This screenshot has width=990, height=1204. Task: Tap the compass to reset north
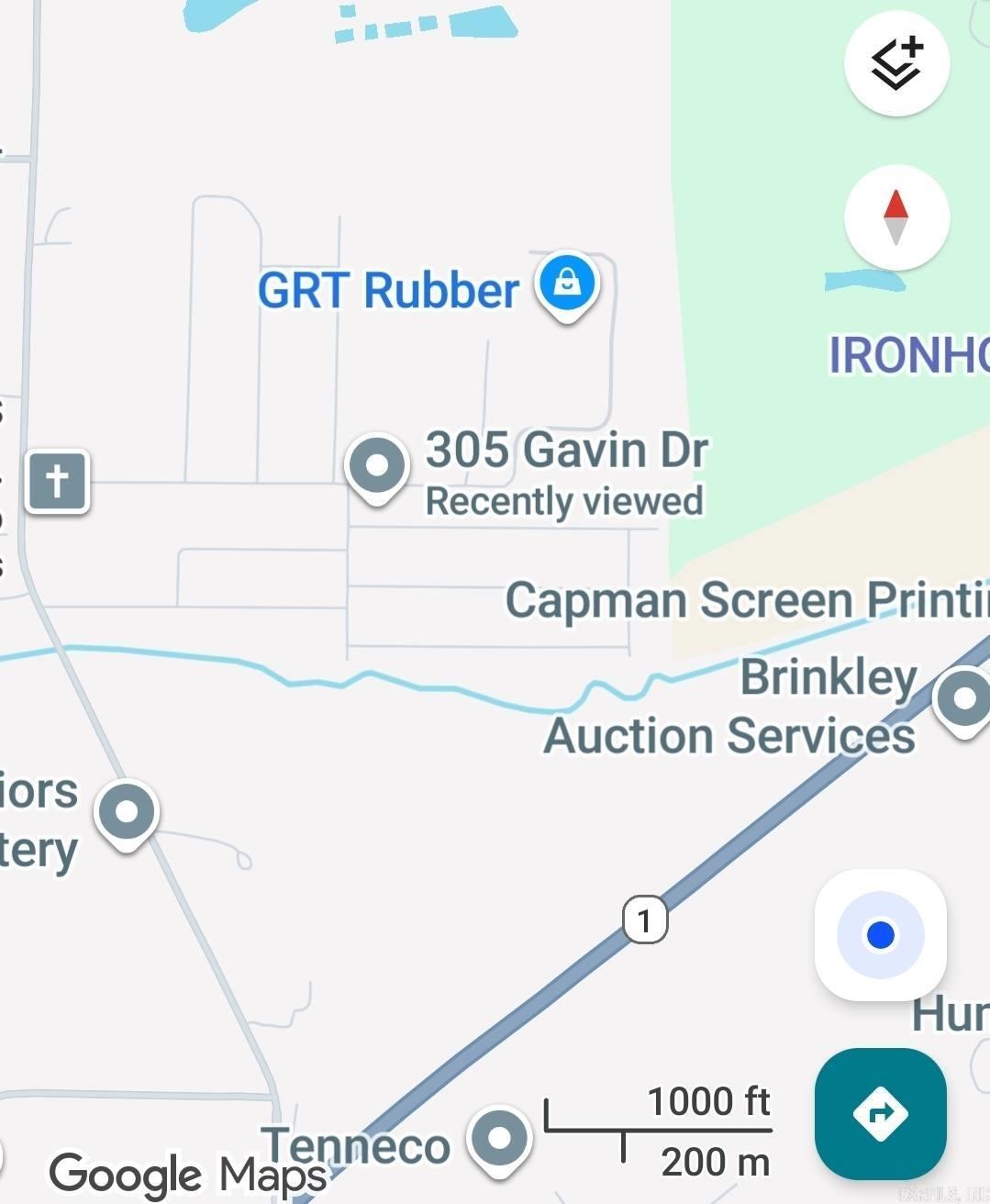(895, 217)
